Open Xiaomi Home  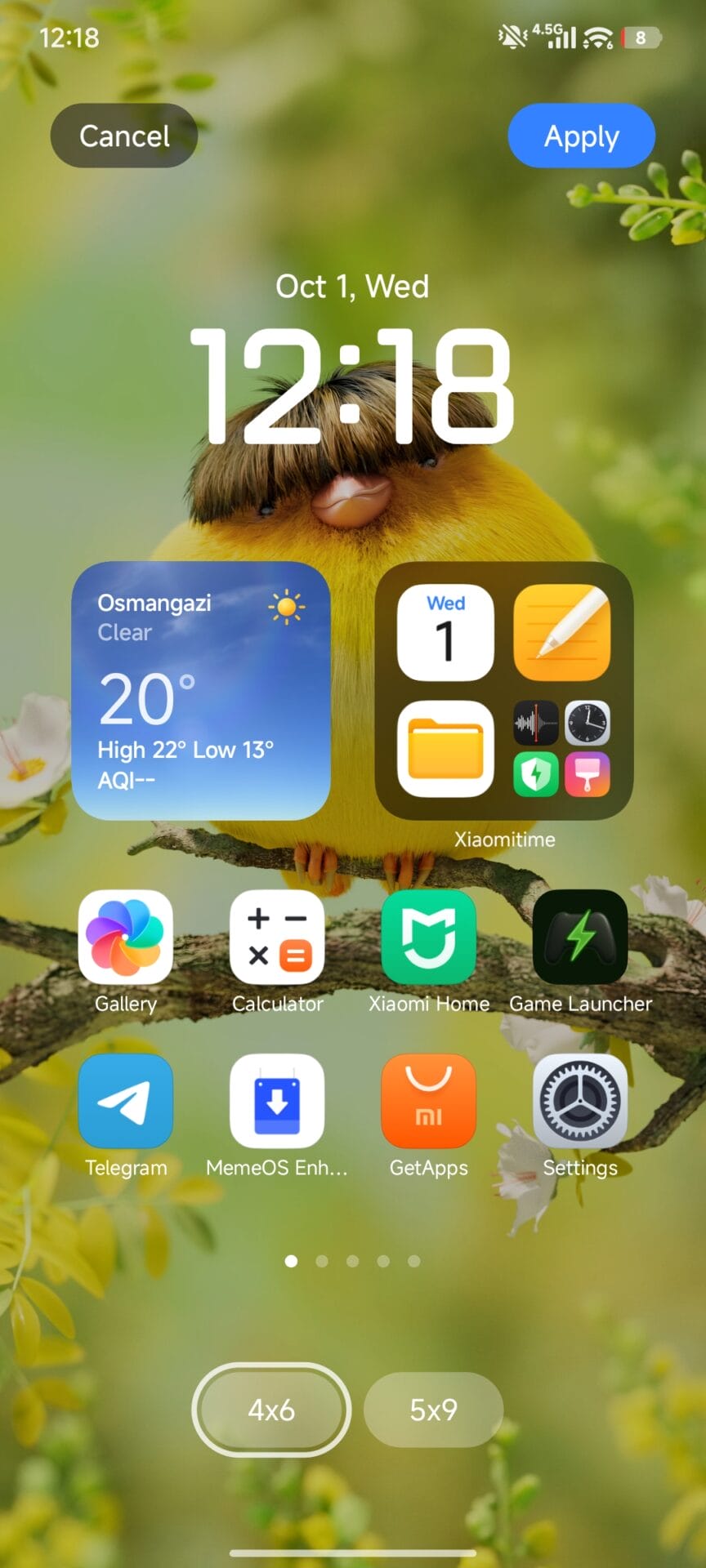tap(428, 937)
